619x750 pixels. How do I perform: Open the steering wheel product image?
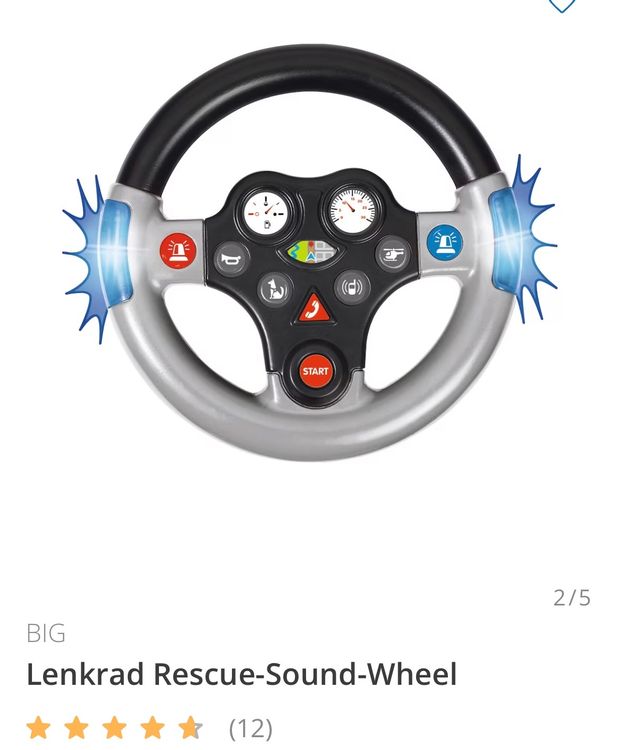point(310,260)
